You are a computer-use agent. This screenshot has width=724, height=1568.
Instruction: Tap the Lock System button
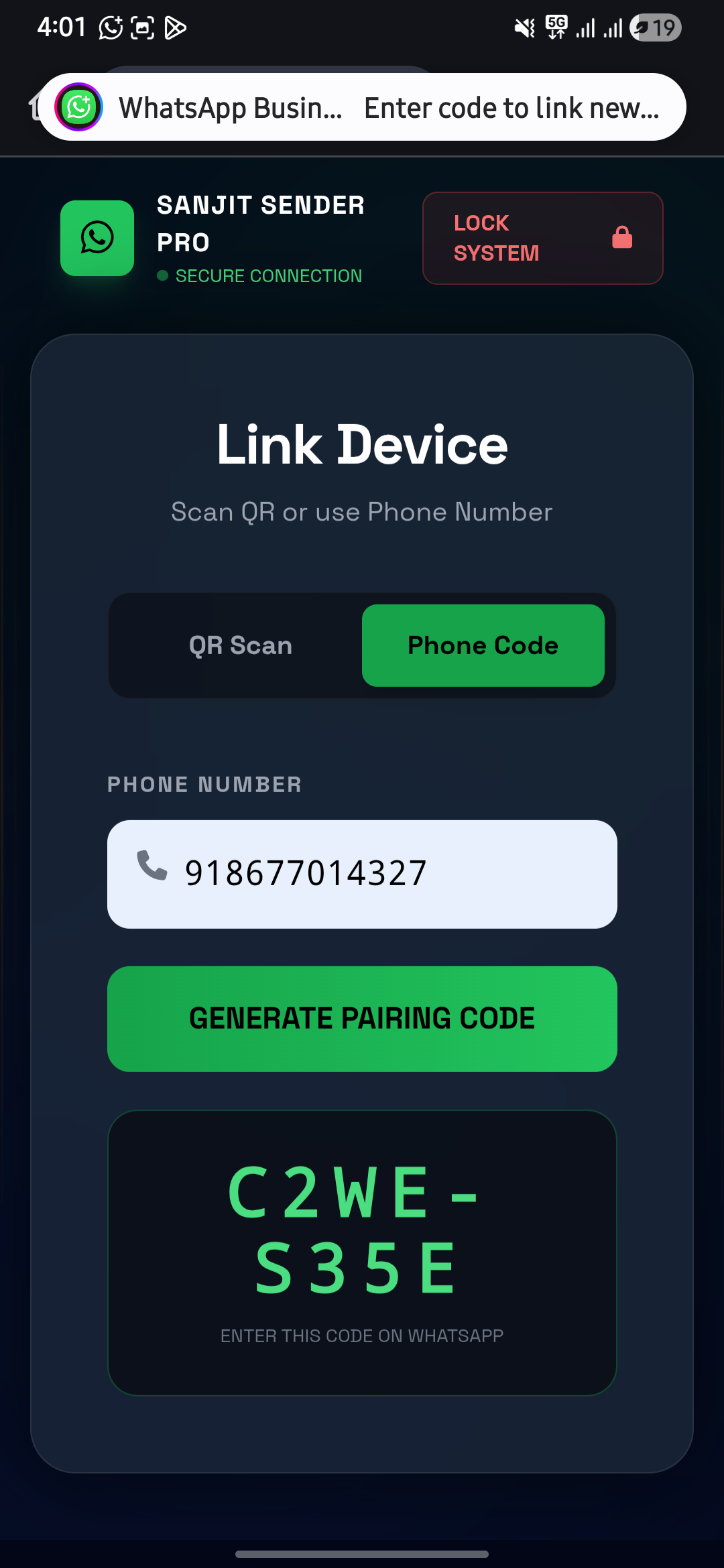tap(542, 238)
